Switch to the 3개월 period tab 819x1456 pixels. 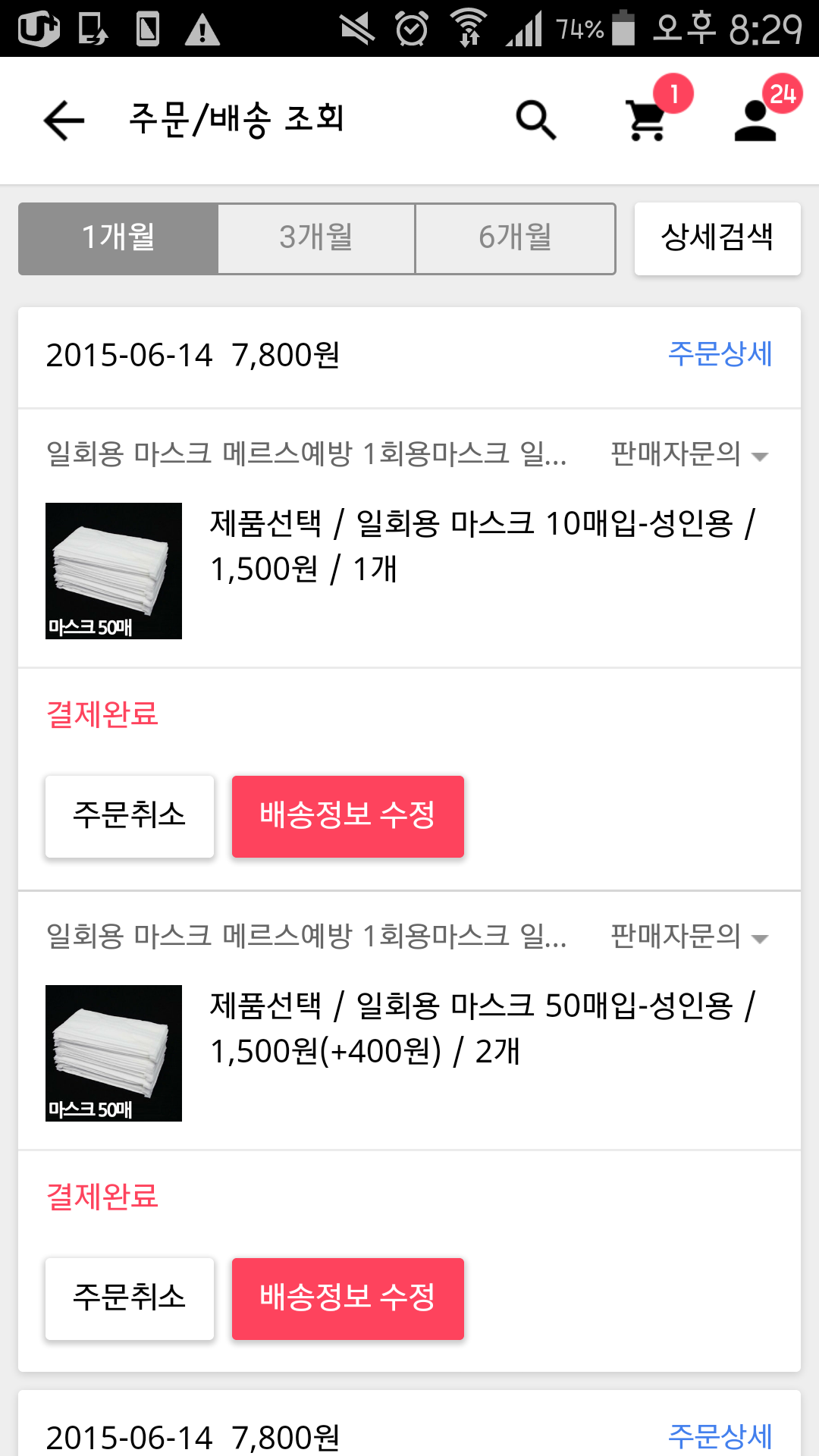click(316, 238)
